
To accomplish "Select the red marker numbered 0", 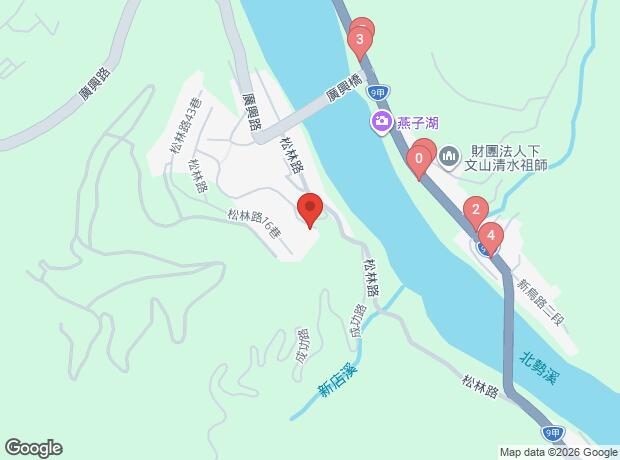I will [x=418, y=158].
